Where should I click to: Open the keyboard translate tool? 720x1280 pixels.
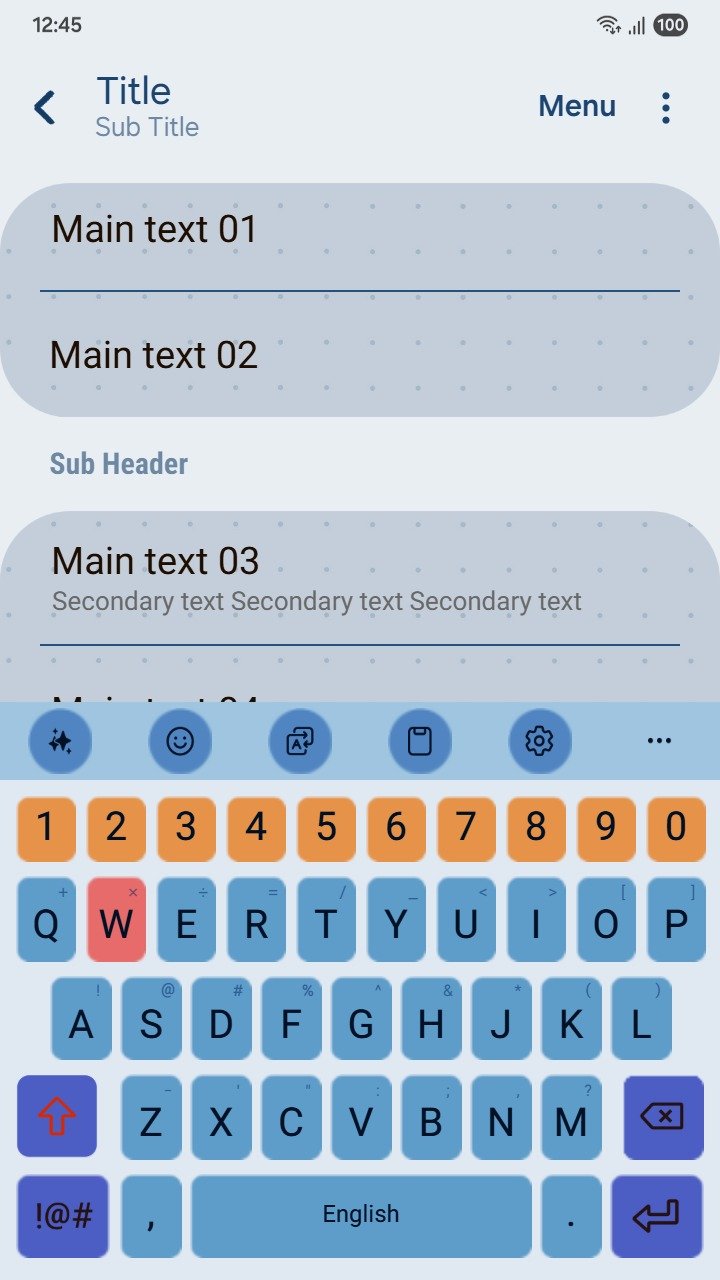(x=300, y=741)
